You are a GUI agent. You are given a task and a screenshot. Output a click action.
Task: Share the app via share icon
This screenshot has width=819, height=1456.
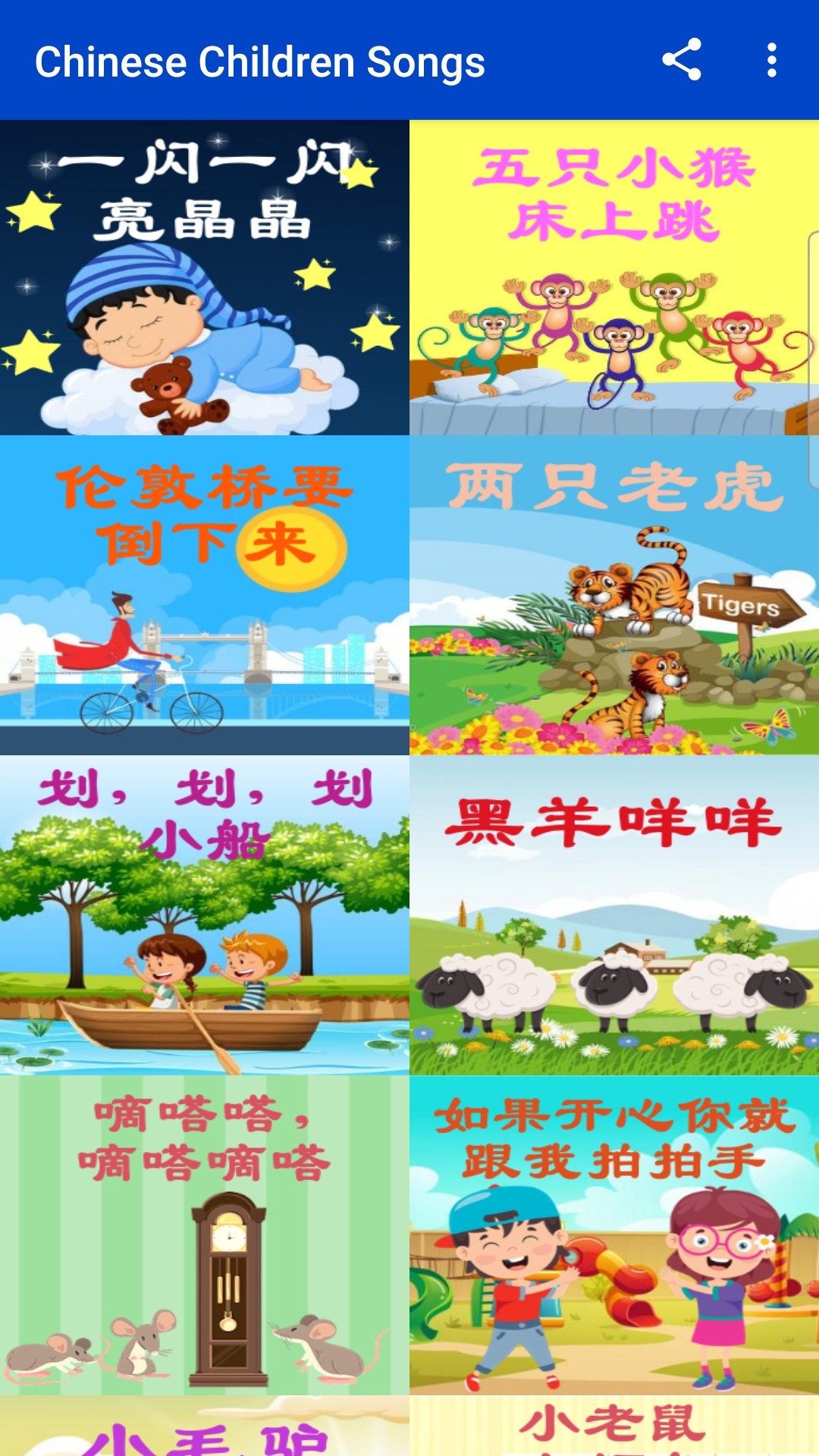pos(681,60)
